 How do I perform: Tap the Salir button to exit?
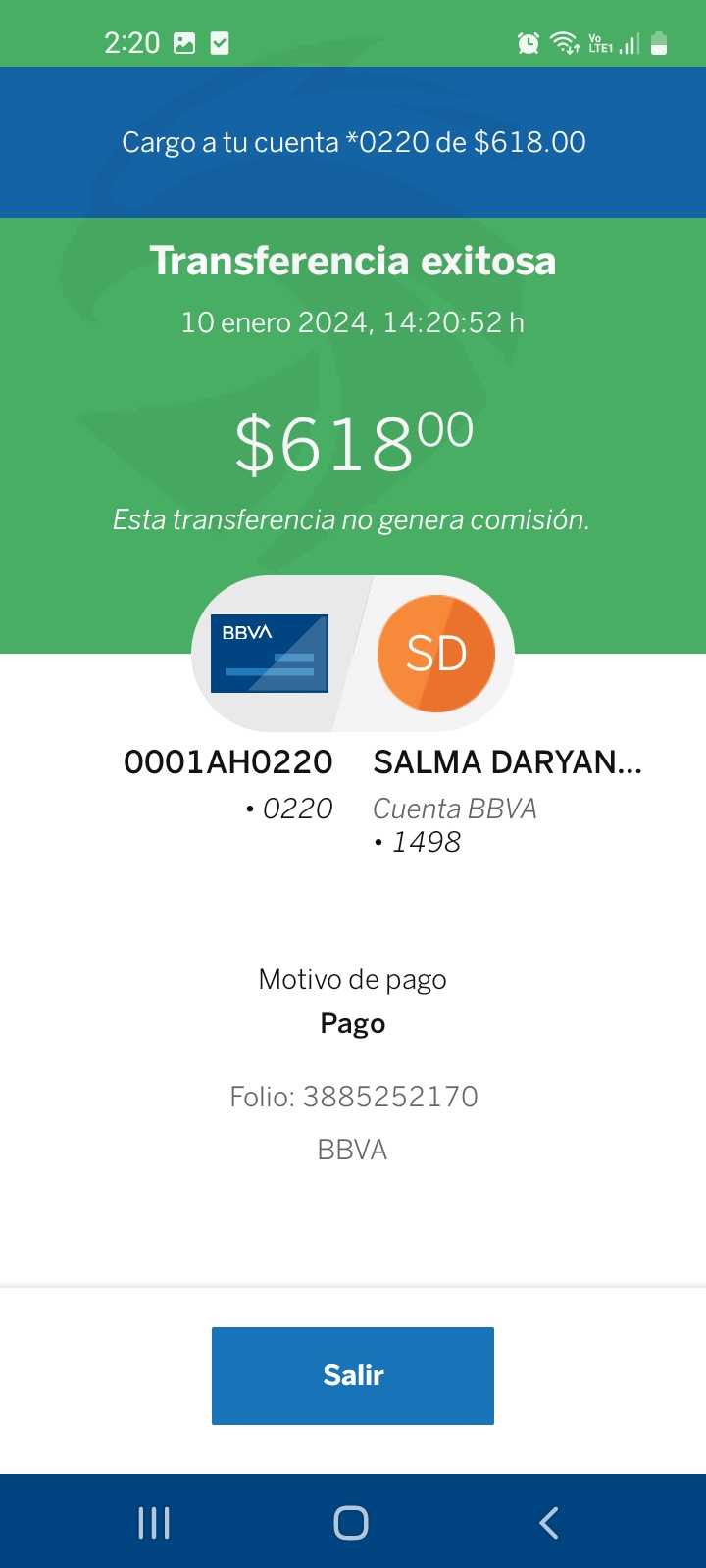353,1375
